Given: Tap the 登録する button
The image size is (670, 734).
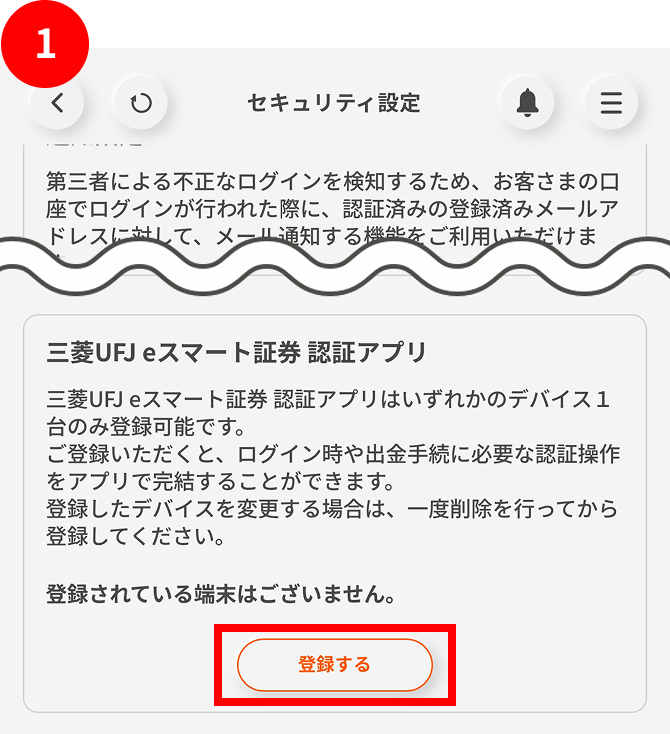Looking at the screenshot, I should (334, 665).
